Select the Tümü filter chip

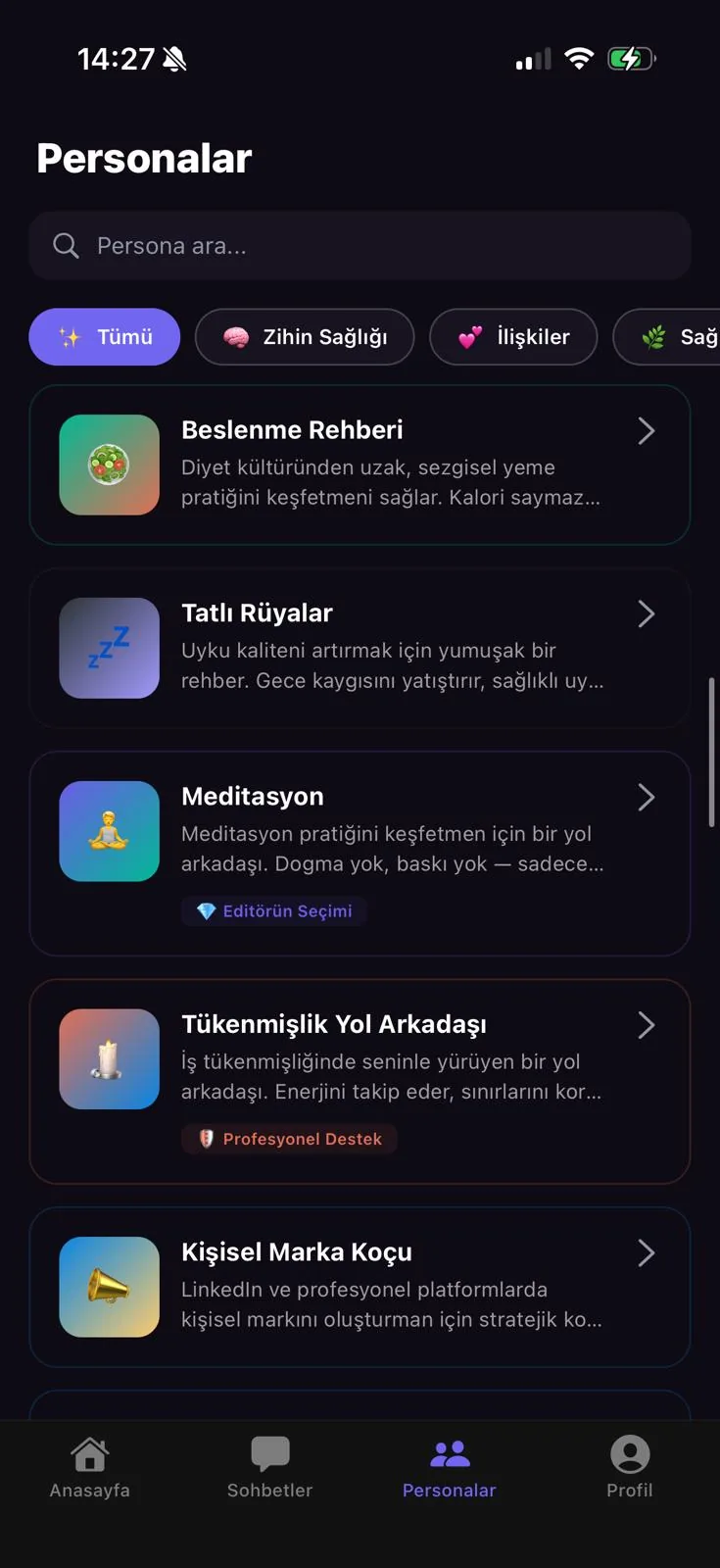tap(105, 337)
